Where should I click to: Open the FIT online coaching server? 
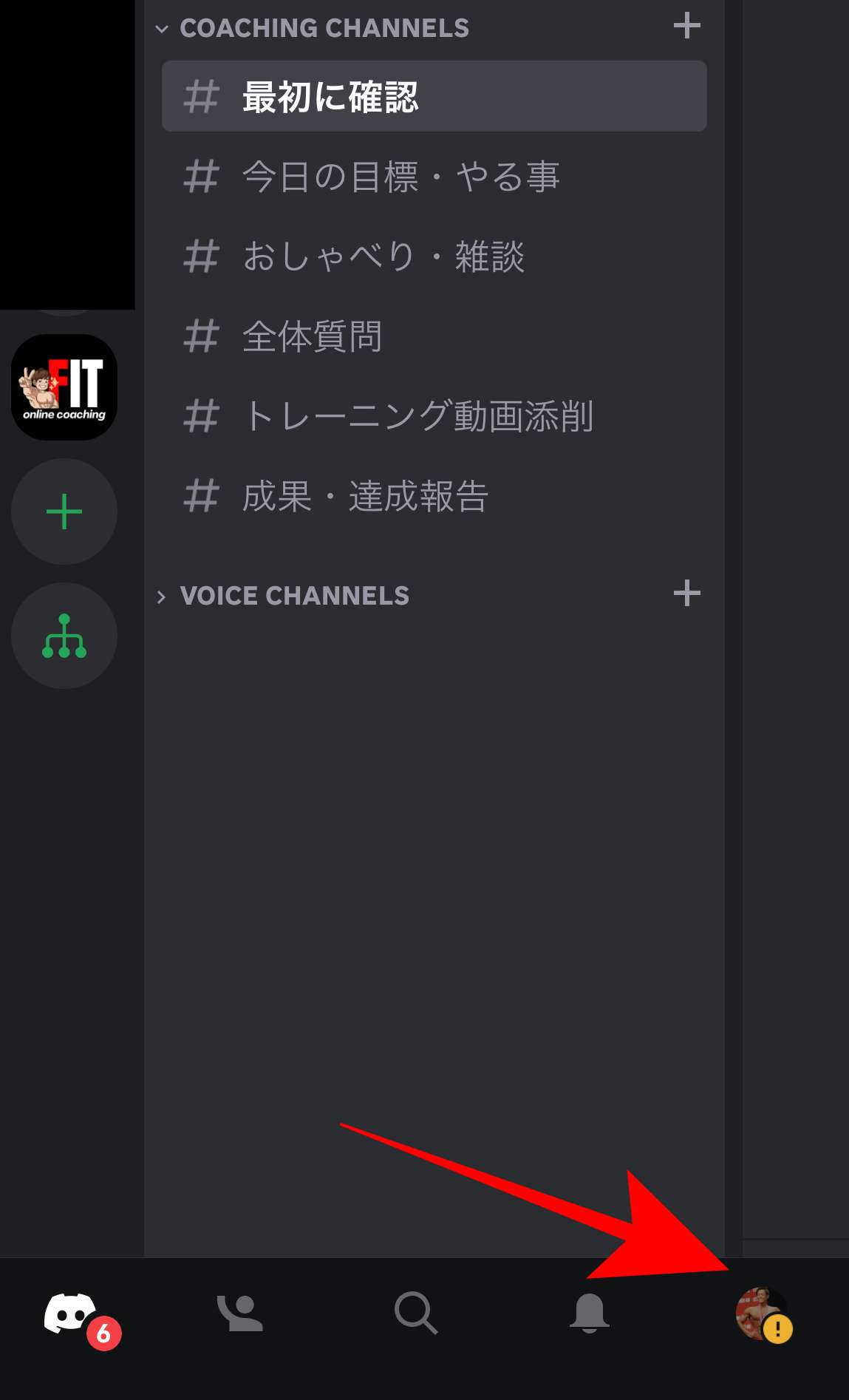[x=64, y=387]
